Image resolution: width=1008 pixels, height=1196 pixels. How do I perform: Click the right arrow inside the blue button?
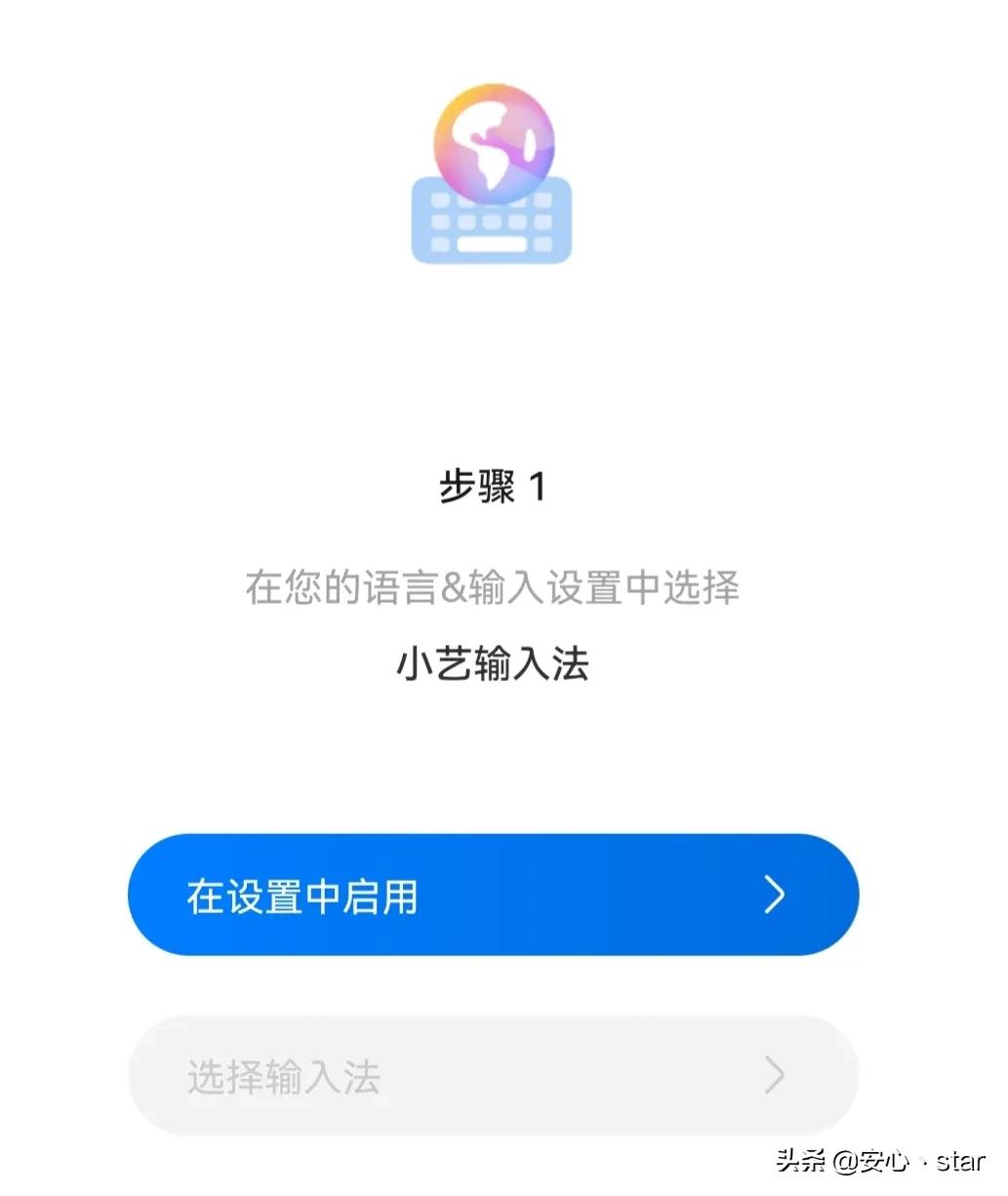click(x=774, y=894)
